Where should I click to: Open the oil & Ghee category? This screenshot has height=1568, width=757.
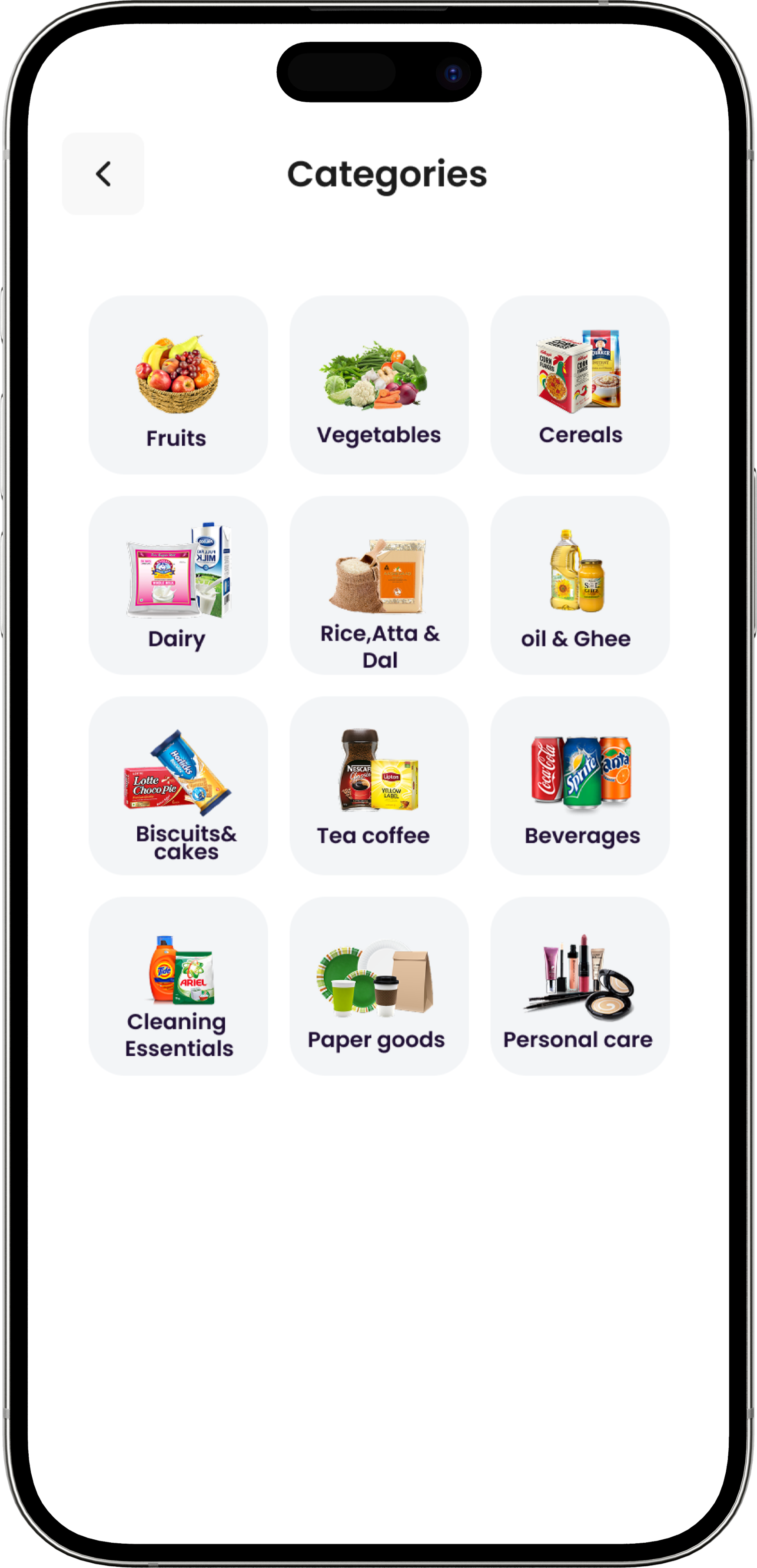(579, 585)
